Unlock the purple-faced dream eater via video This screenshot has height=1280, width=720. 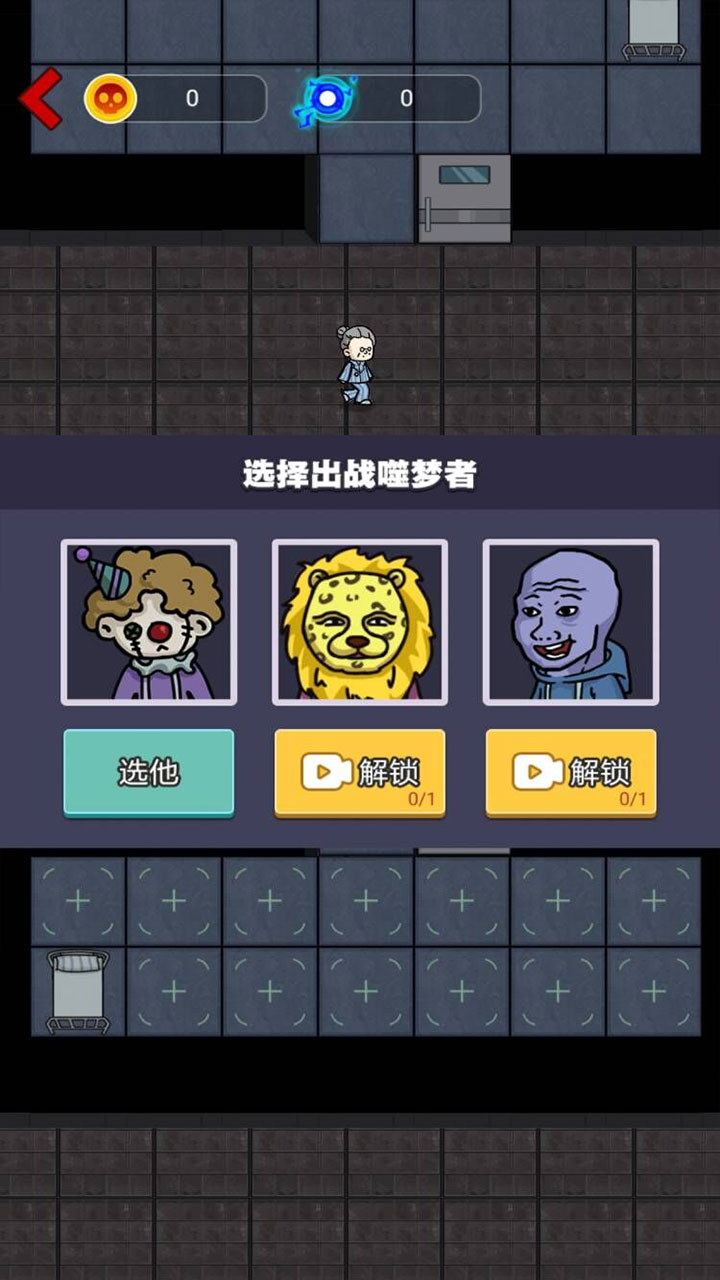(x=571, y=772)
